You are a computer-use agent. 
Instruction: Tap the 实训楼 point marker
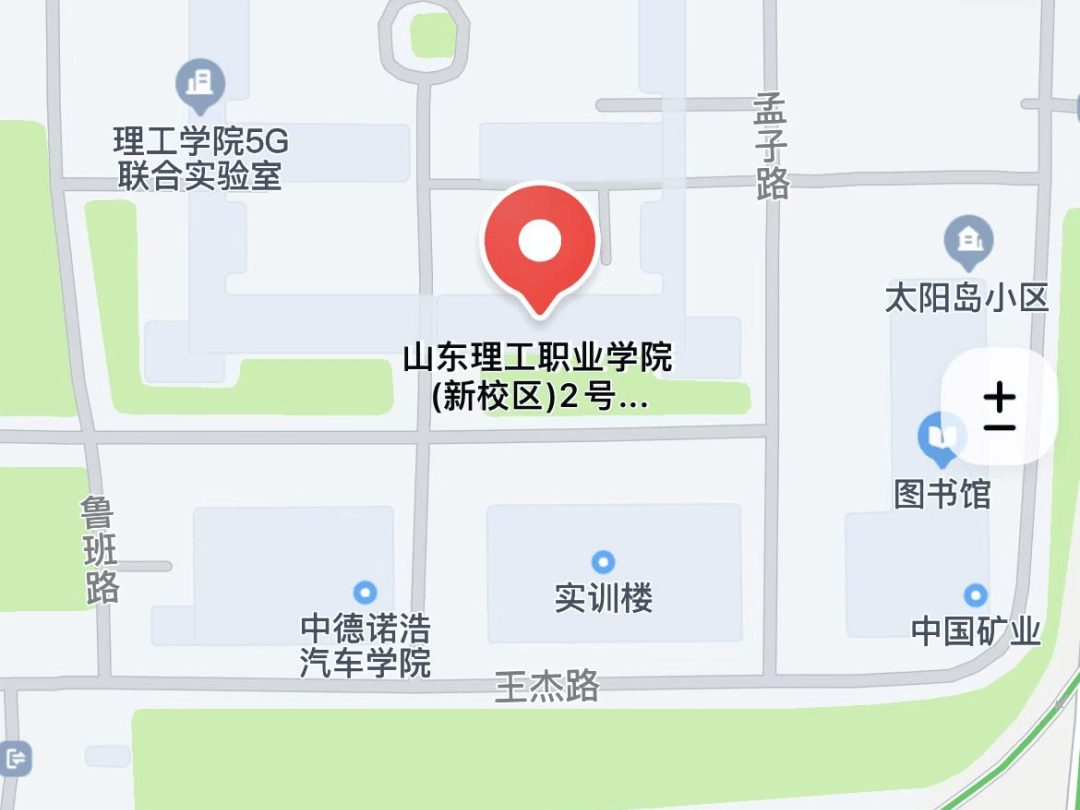pyautogui.click(x=603, y=562)
